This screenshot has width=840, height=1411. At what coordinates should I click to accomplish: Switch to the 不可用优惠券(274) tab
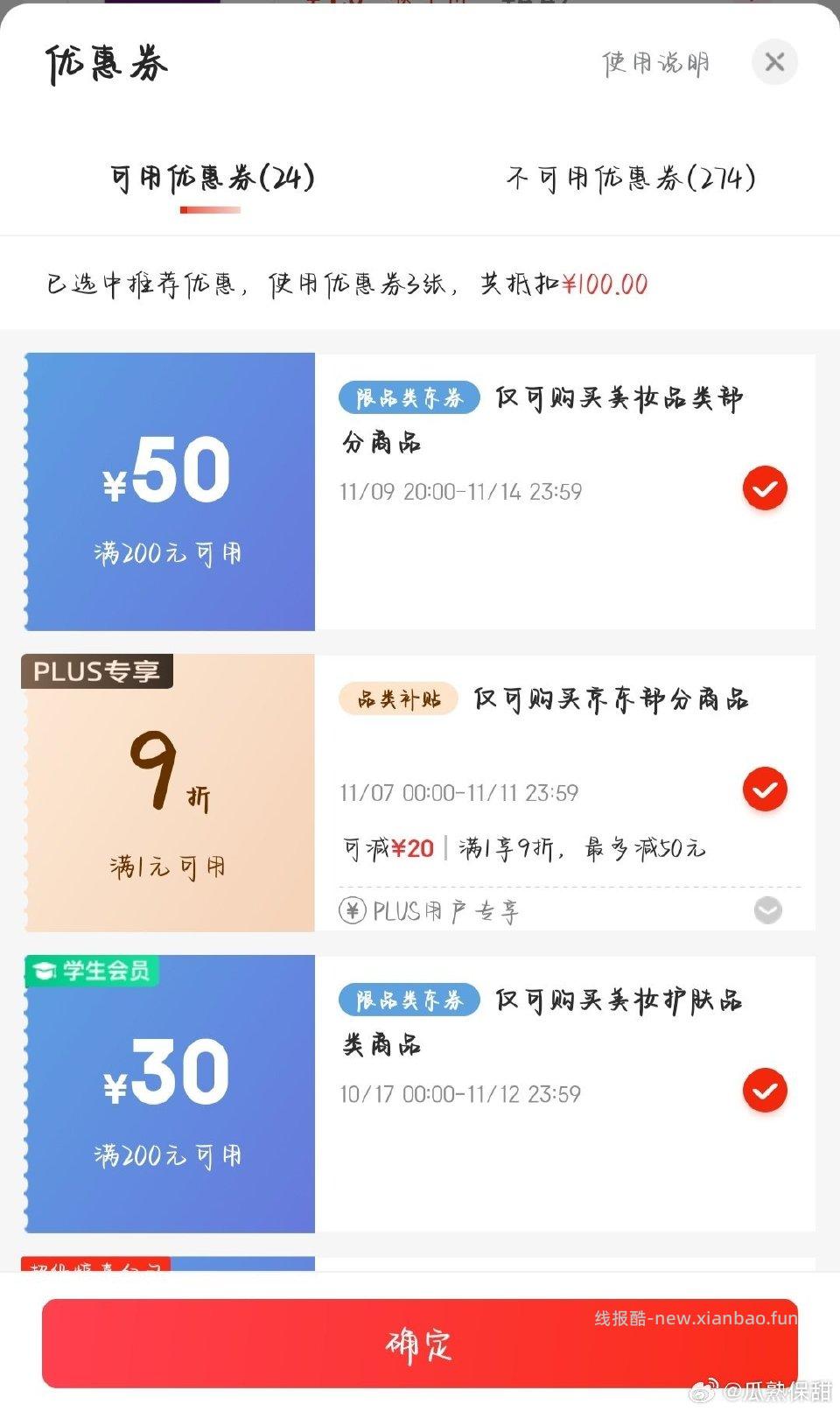[631, 179]
